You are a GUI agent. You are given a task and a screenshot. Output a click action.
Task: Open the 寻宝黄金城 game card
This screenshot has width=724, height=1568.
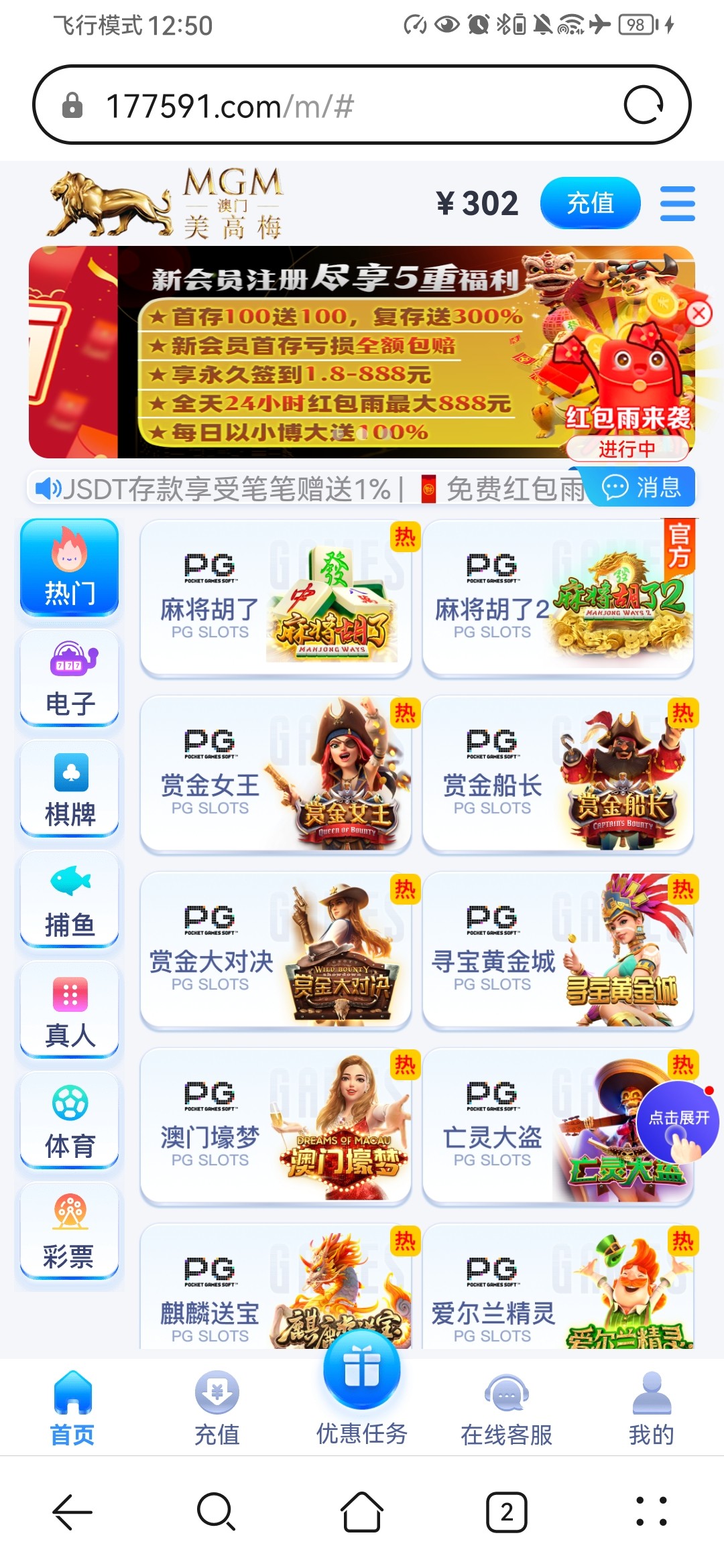[x=558, y=950]
